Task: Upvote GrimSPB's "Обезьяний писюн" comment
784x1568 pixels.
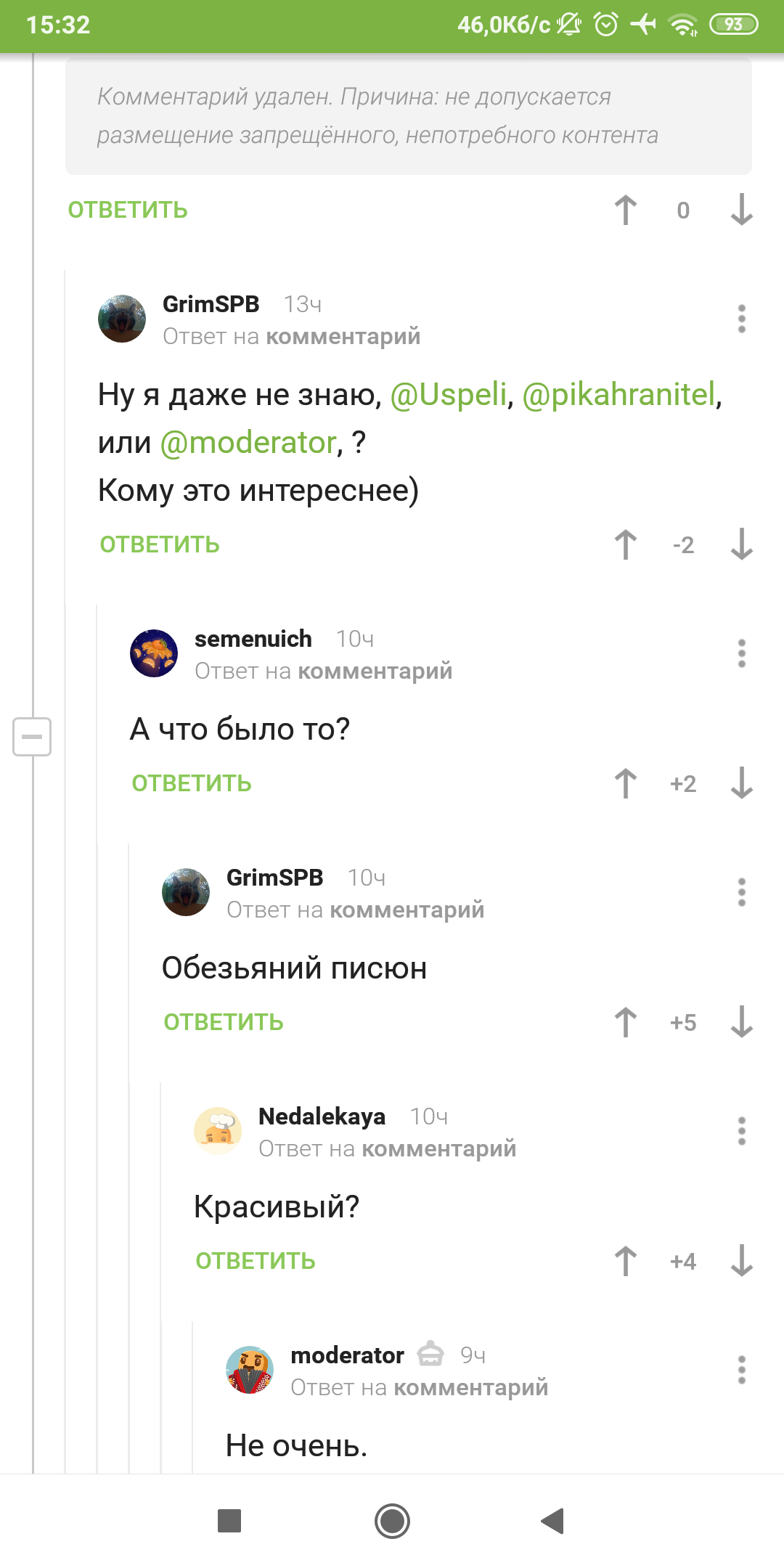Action: pyautogui.click(x=625, y=1022)
